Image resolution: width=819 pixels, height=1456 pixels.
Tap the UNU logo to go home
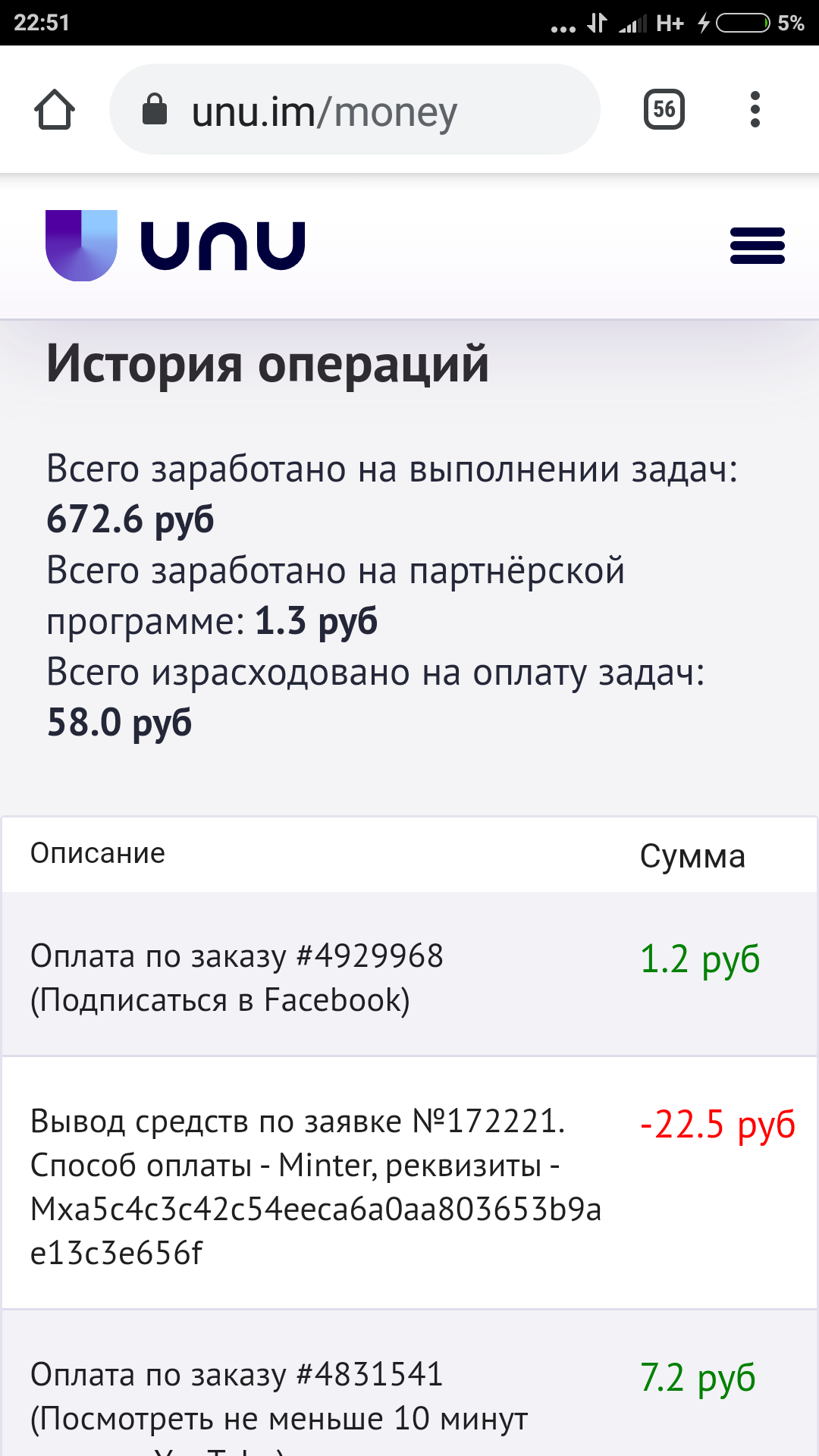(x=175, y=245)
